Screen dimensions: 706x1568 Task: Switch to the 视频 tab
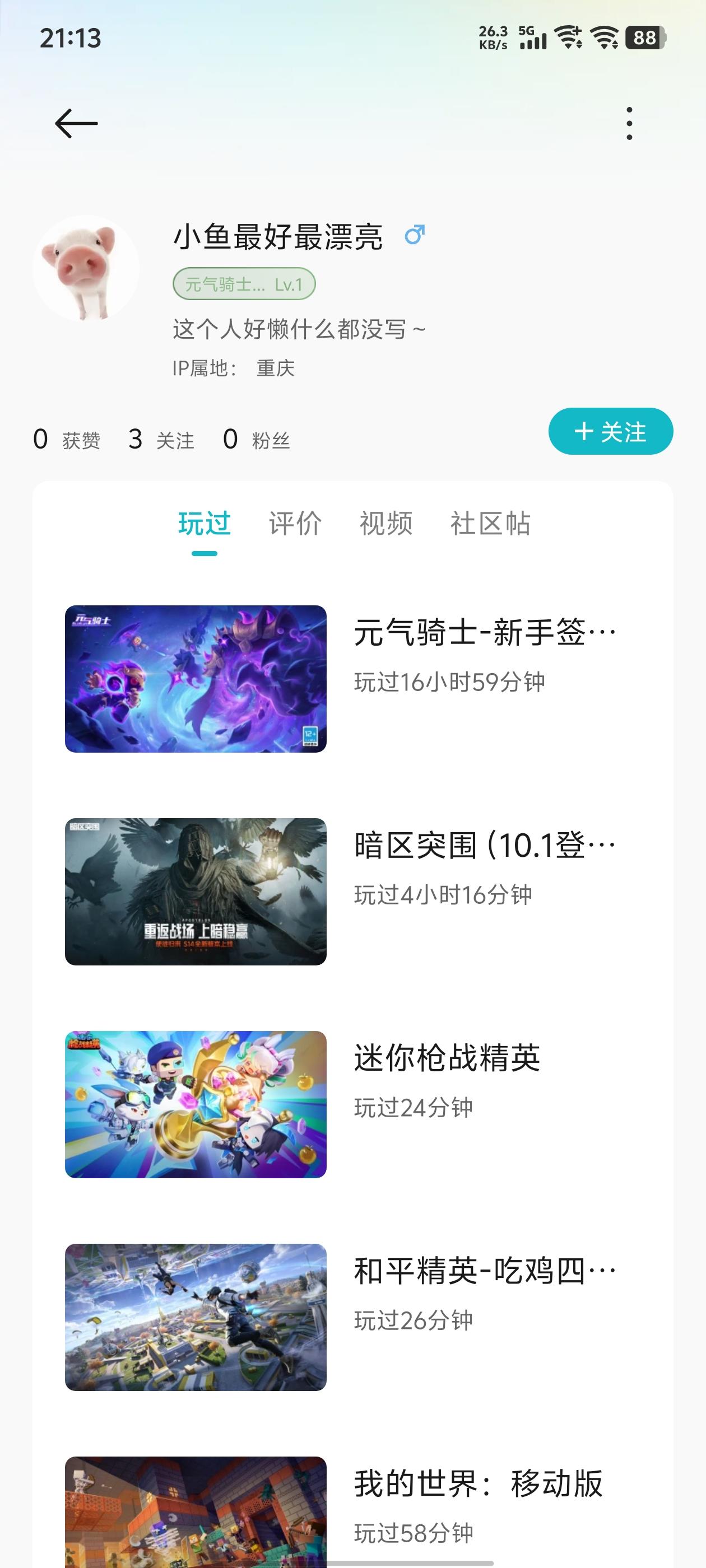386,524
